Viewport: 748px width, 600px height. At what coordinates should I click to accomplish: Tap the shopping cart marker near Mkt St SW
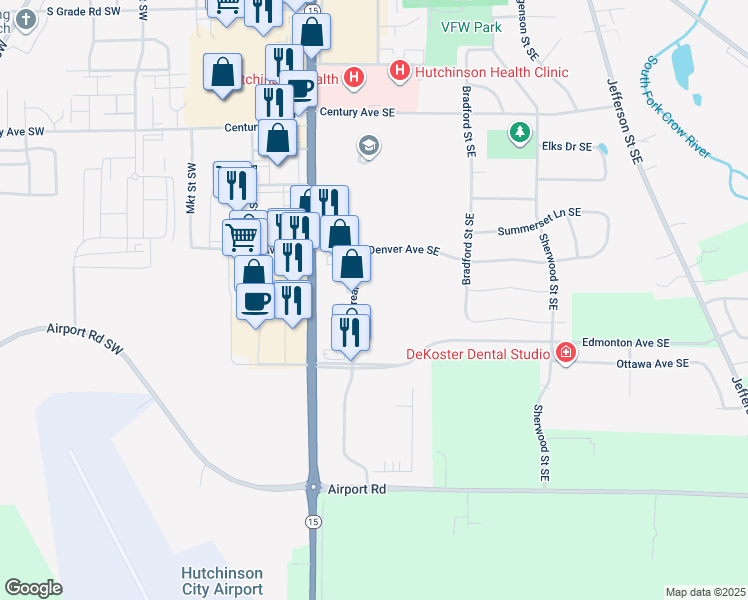pos(242,238)
